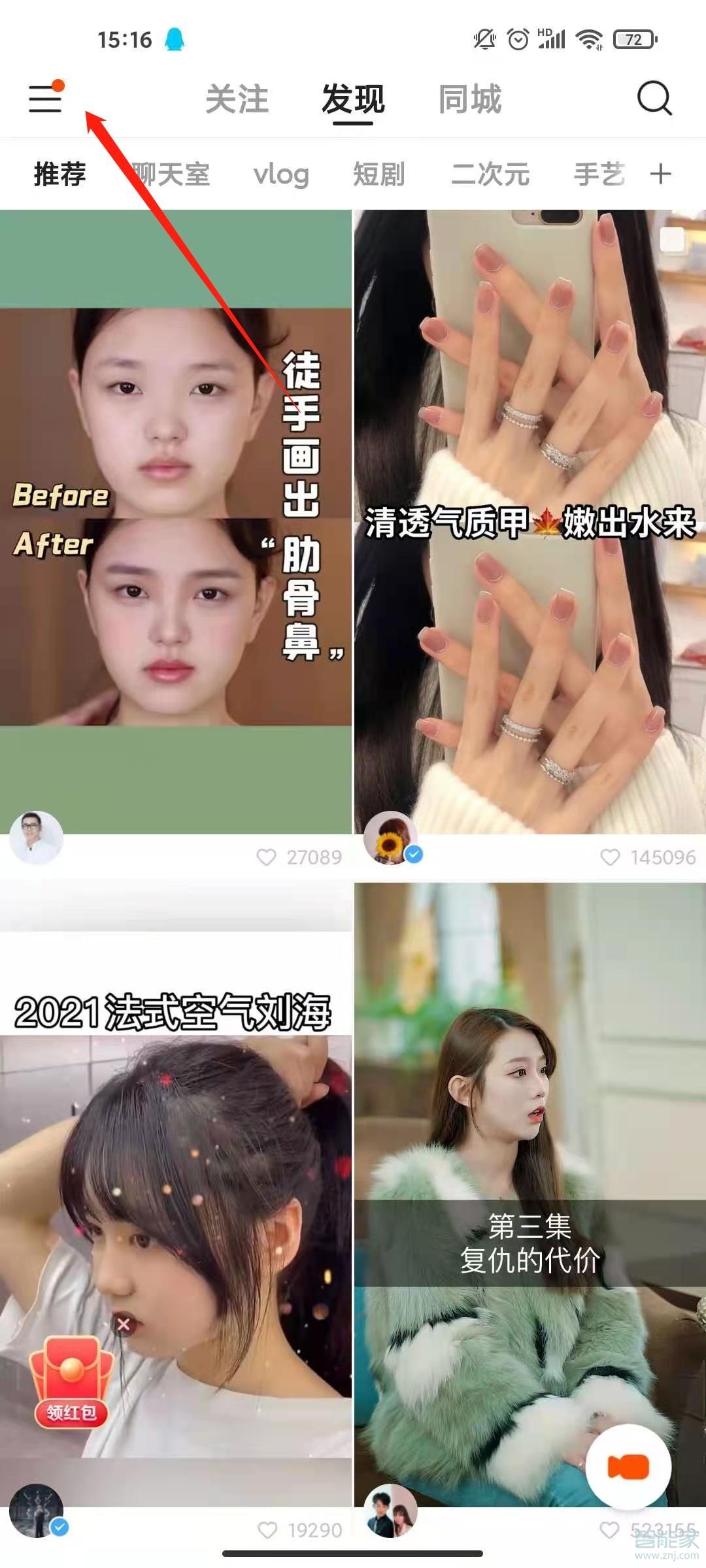Screen dimensions: 706x1568
Task: Select the 推荐 category
Action: [59, 174]
